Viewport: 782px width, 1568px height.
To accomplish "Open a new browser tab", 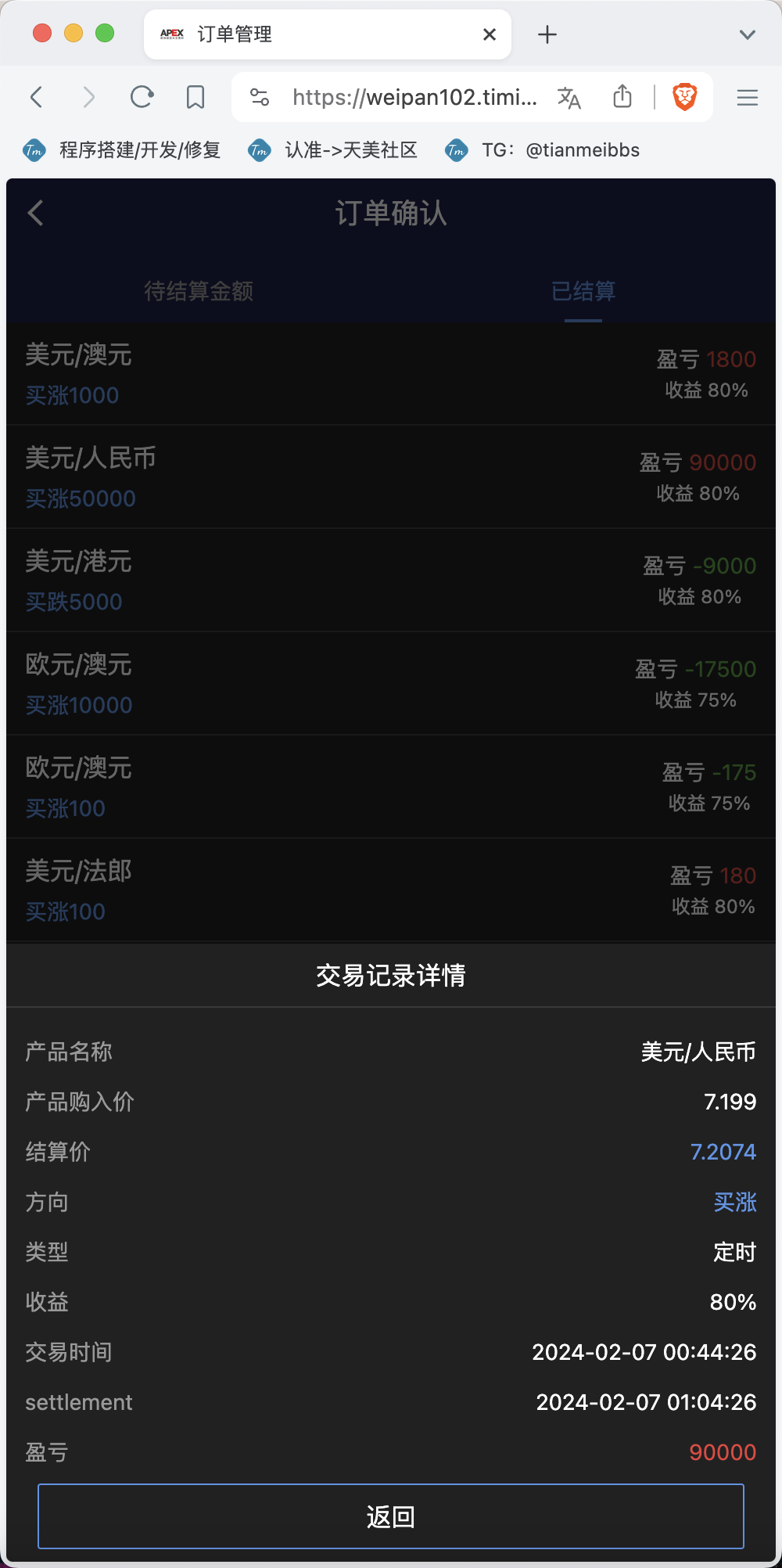I will pos(547,34).
